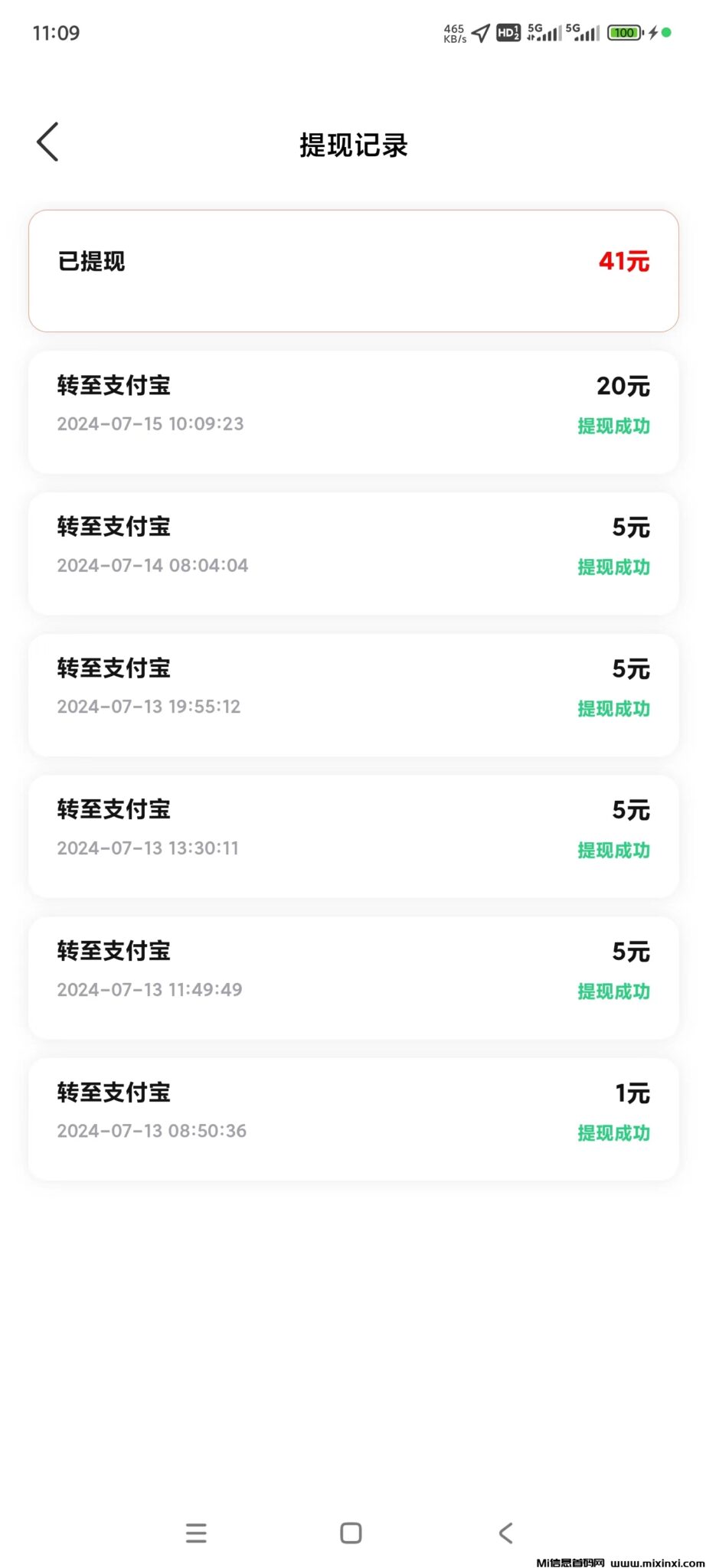Open the 已提现 41元 summary card
This screenshot has height=1568, width=706.
pos(352,269)
